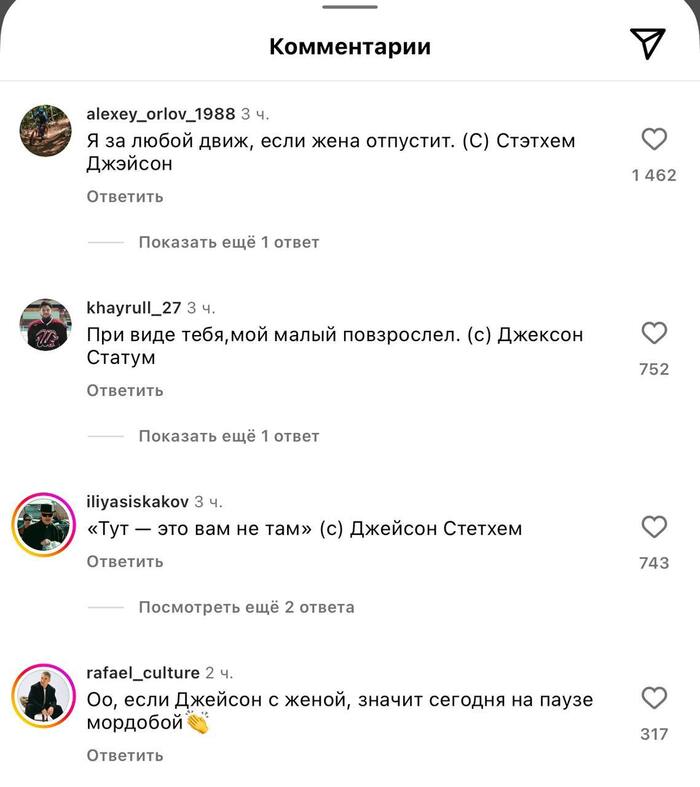
Task: Open alexey_orlov_1988's profile picture
Action: point(46,130)
